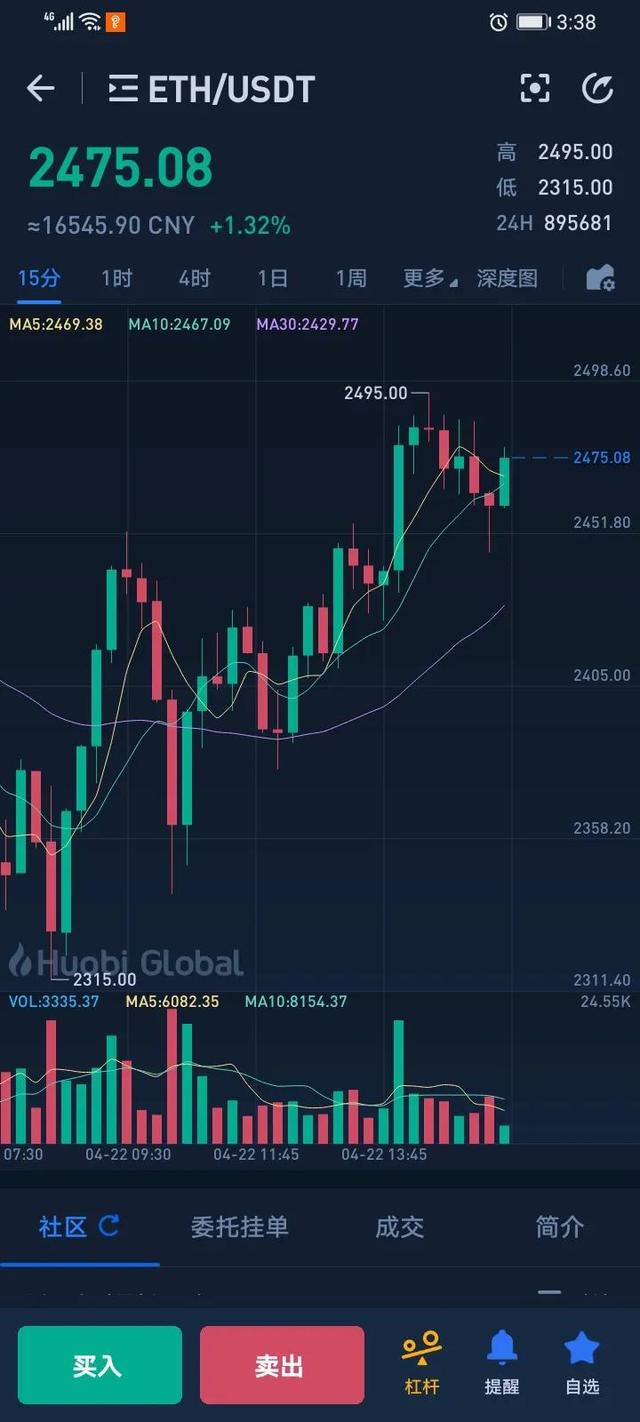
Task: Open 杠杆 margin trading
Action: pyautogui.click(x=421, y=1363)
